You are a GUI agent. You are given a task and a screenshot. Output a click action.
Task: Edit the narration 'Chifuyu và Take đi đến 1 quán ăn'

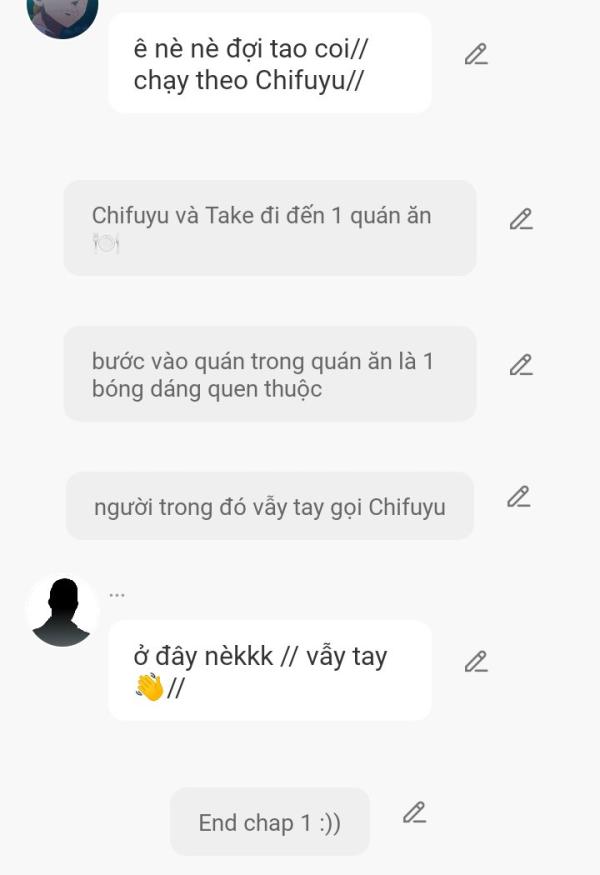pyautogui.click(x=520, y=219)
